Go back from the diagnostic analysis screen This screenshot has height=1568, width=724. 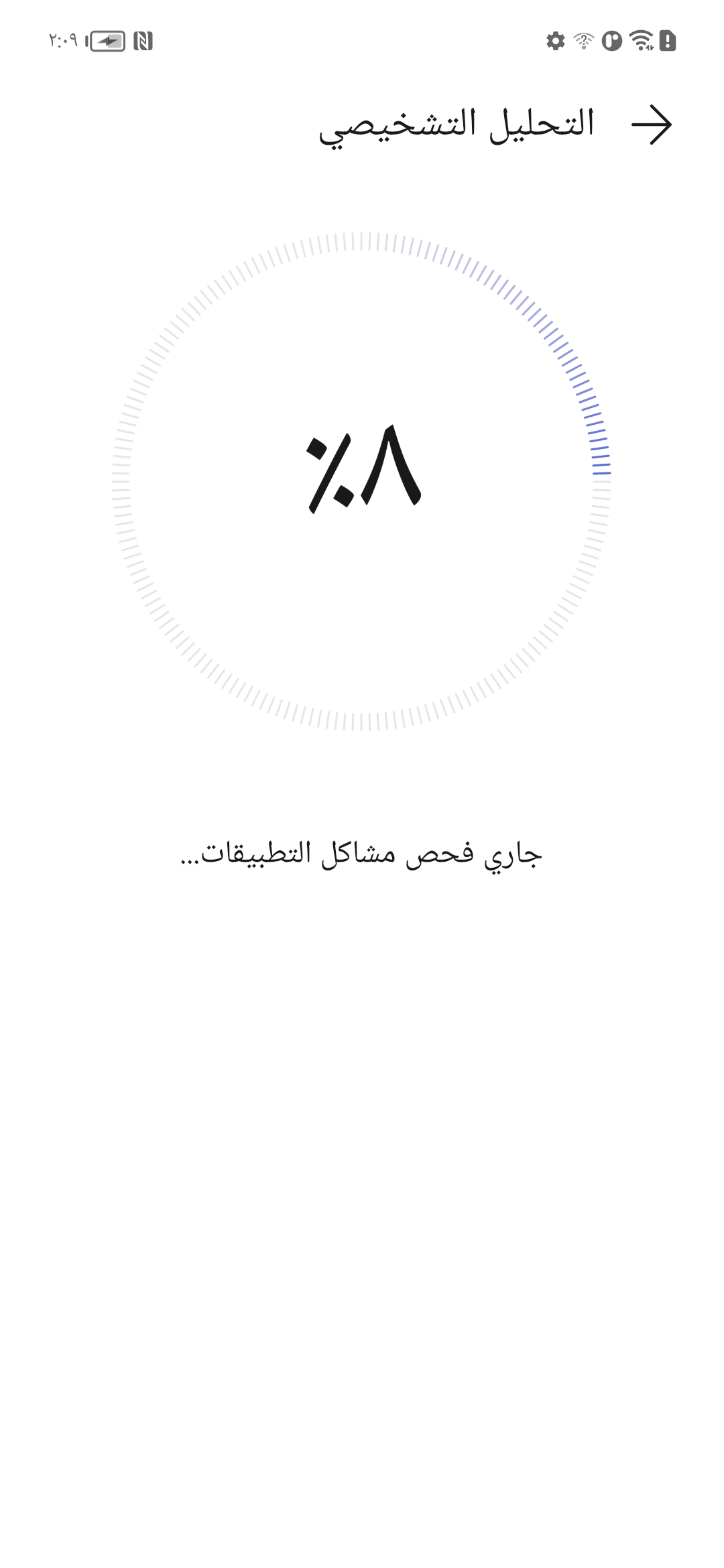[651, 125]
